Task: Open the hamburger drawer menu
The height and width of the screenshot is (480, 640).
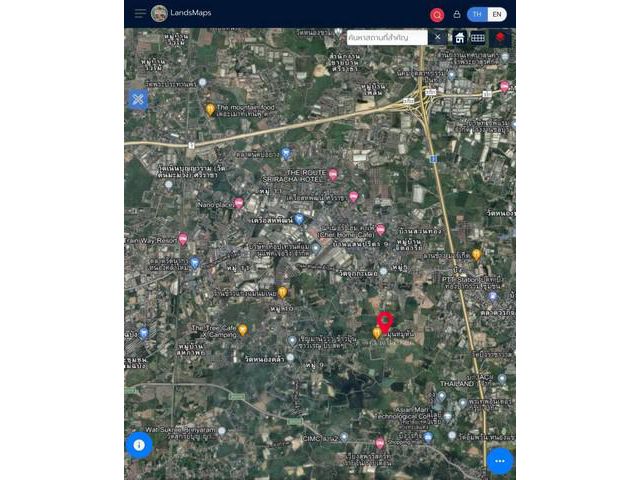Action: point(140,13)
